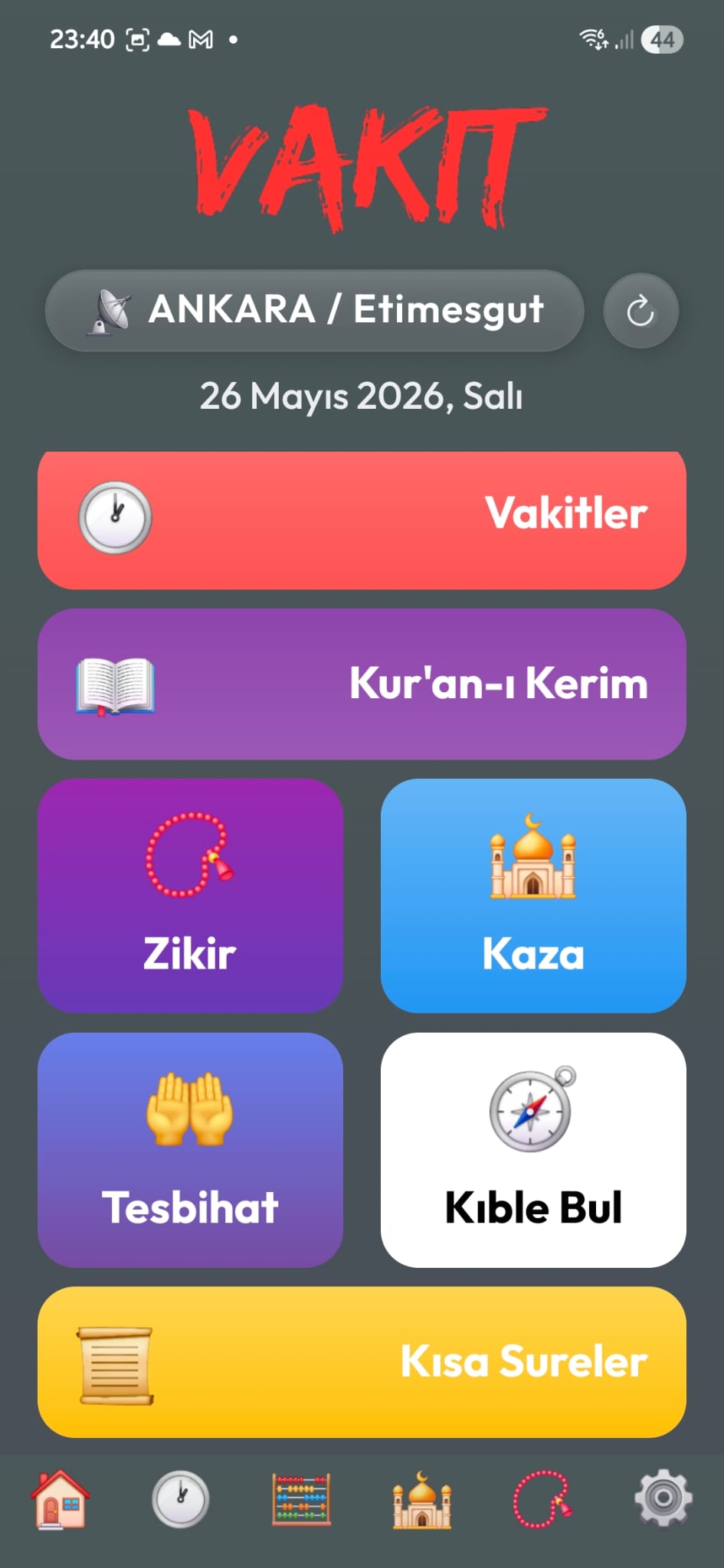Open the Kısa Sureler card

pos(362,1361)
